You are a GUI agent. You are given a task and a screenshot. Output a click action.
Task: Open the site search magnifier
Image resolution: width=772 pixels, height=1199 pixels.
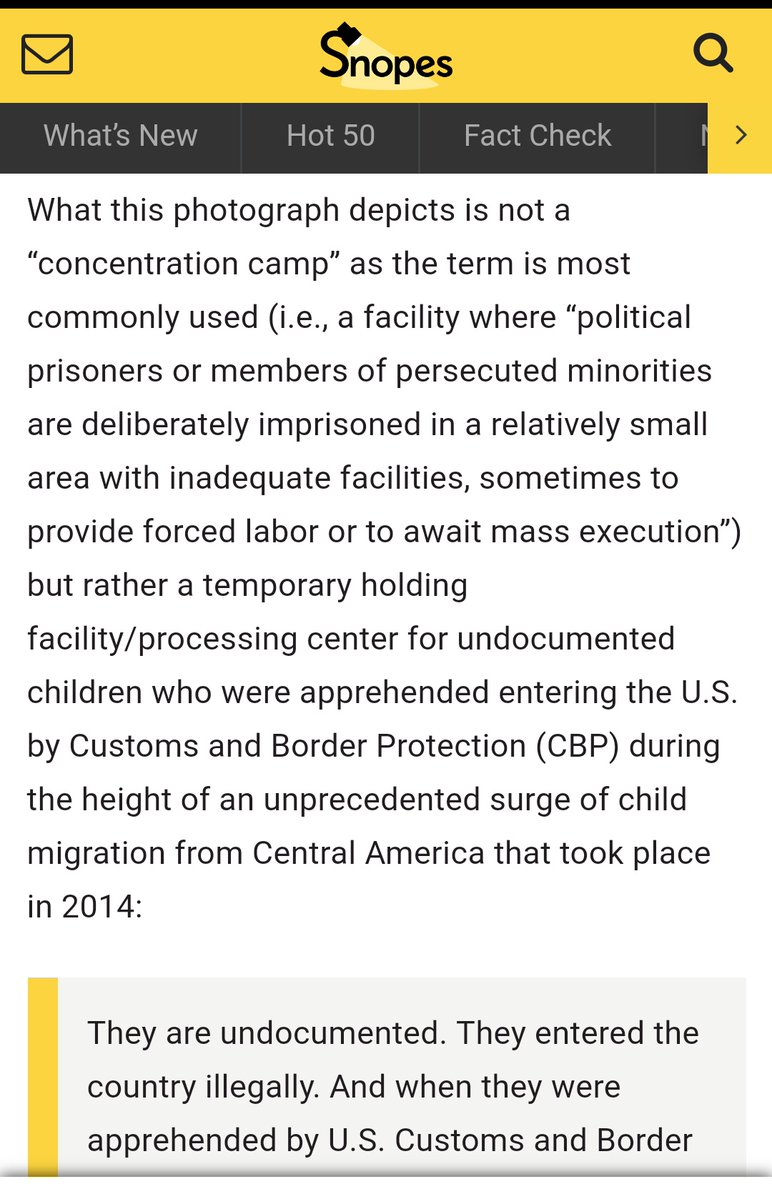pos(713,52)
